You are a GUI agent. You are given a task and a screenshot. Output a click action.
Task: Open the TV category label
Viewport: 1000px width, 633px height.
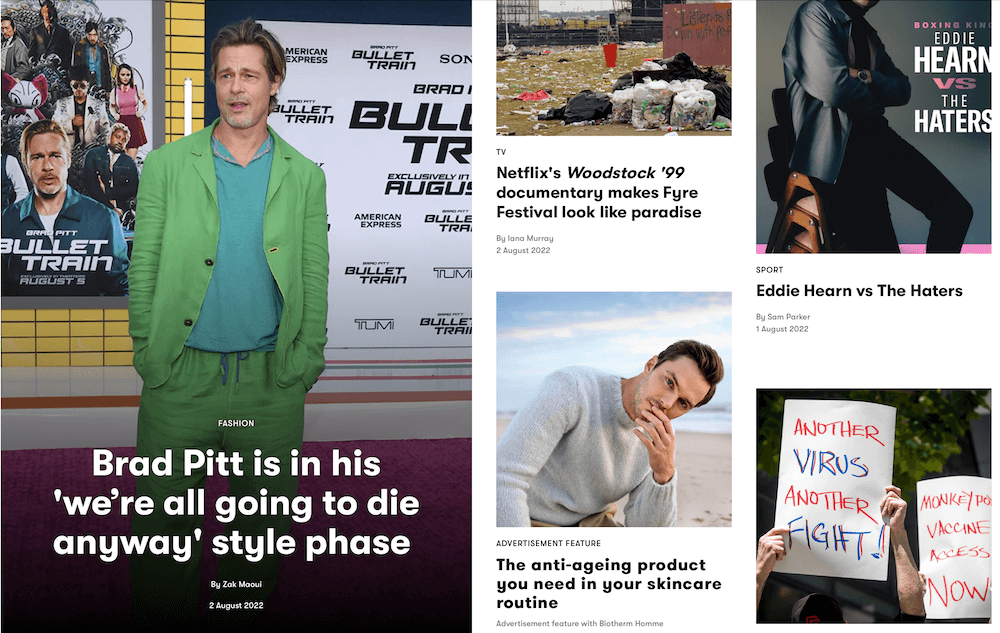tap(501, 152)
